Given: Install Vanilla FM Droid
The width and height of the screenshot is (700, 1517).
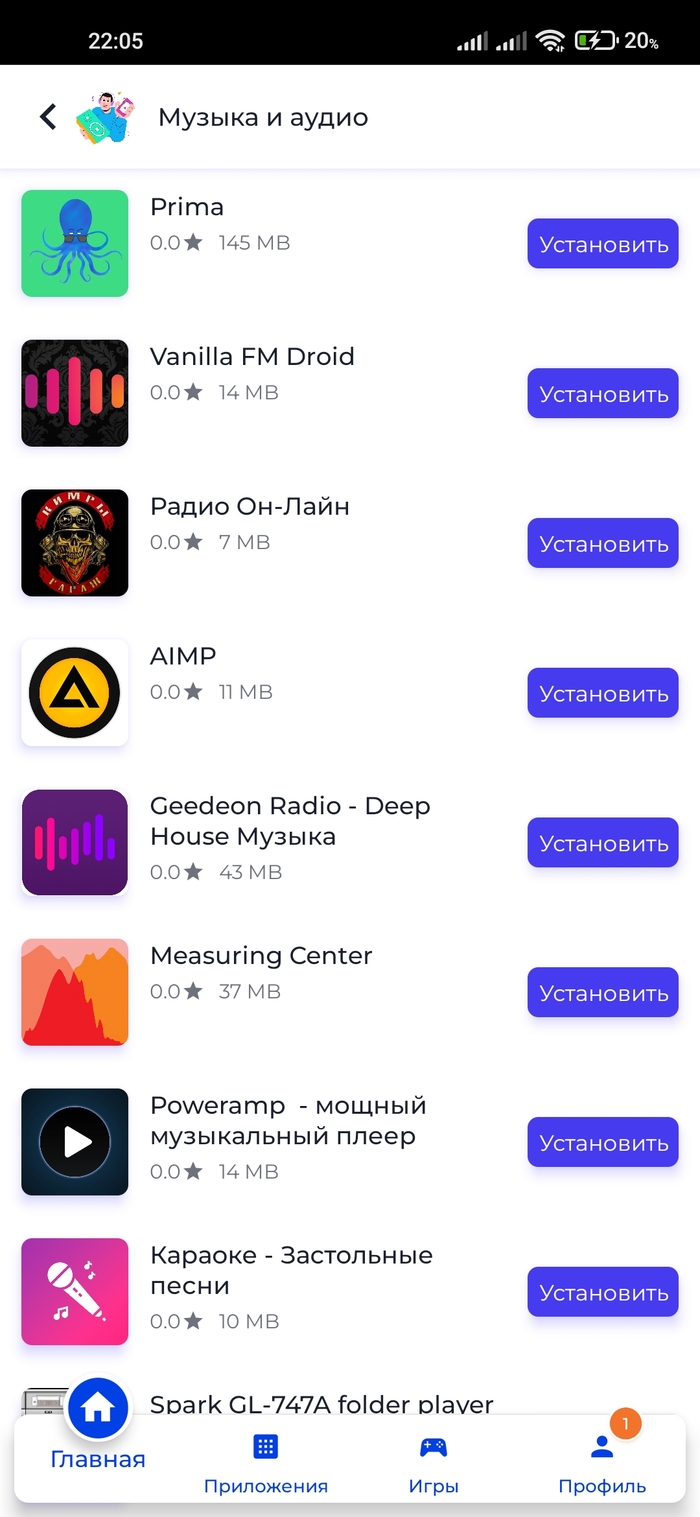Looking at the screenshot, I should pos(603,394).
